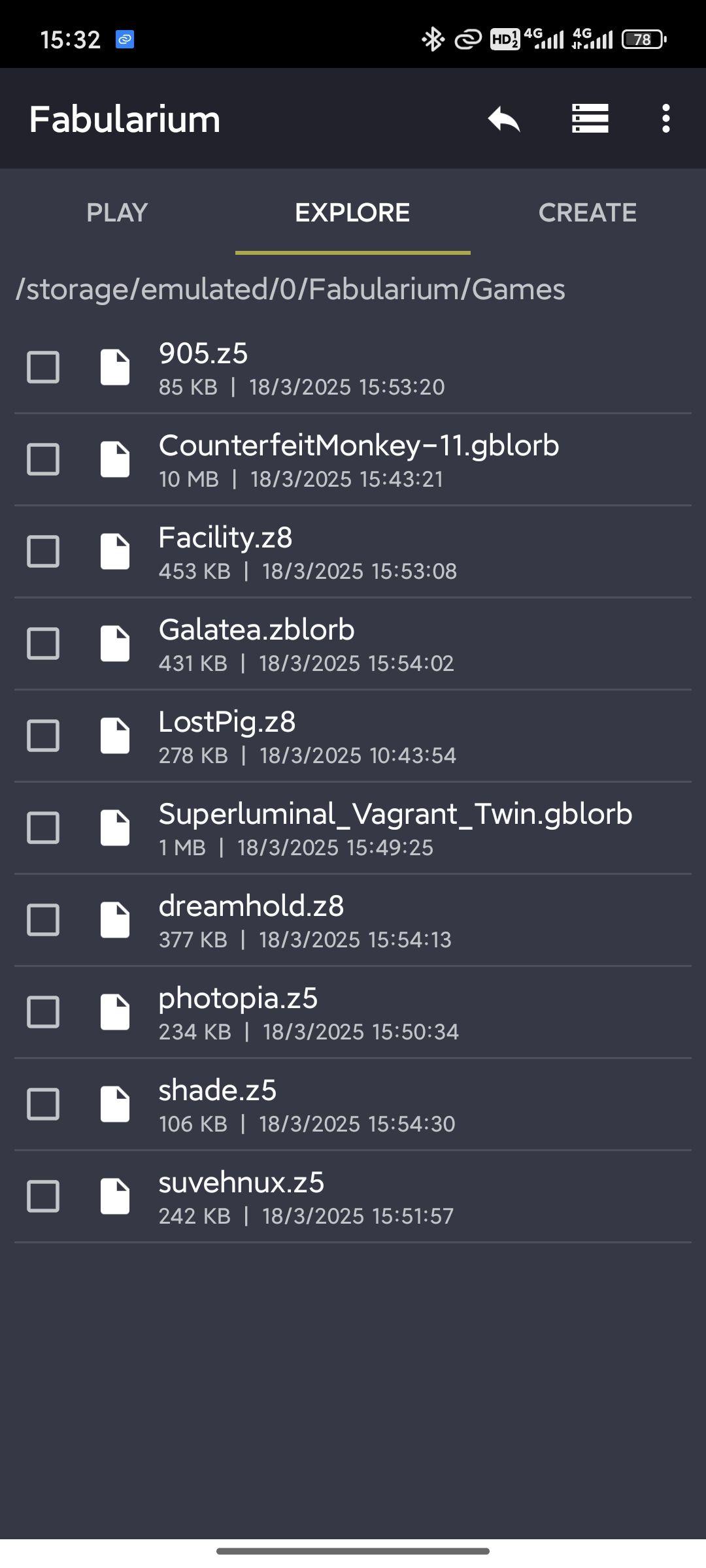This screenshot has height=1568, width=706.
Task: Open the Galatea.zblorb file
Action: tap(256, 630)
